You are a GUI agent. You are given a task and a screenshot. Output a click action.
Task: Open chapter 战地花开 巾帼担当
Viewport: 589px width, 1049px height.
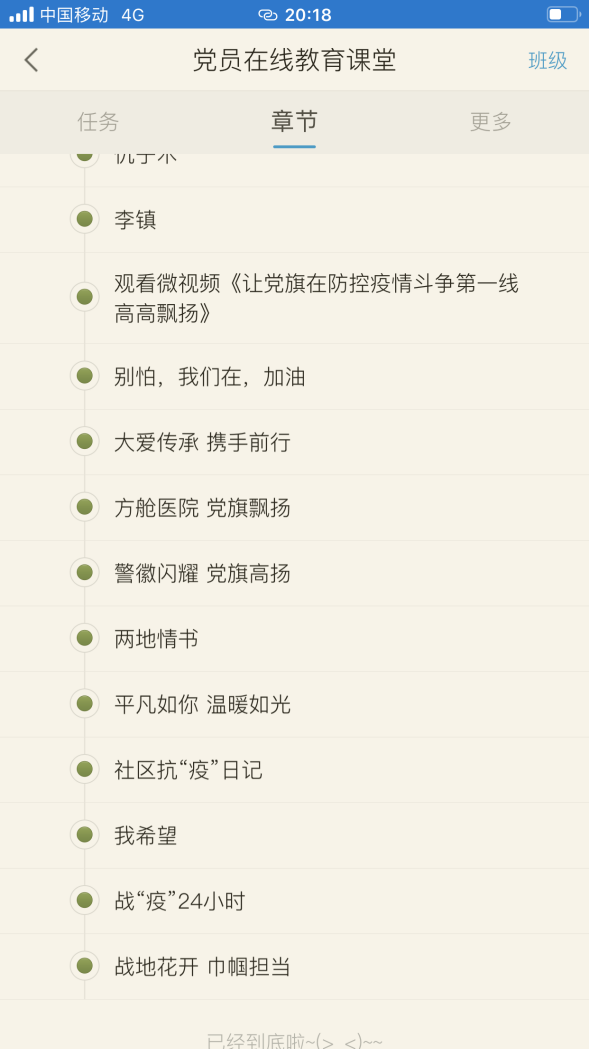tap(294, 967)
